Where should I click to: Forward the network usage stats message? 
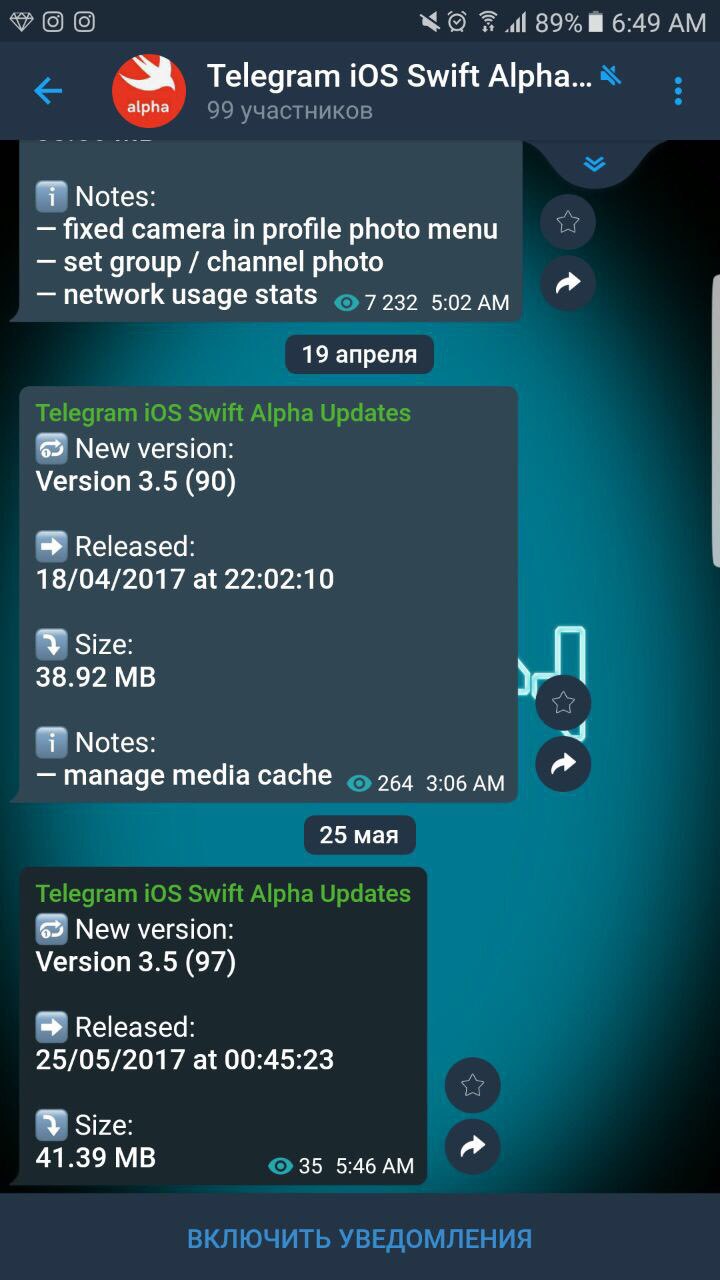(568, 284)
